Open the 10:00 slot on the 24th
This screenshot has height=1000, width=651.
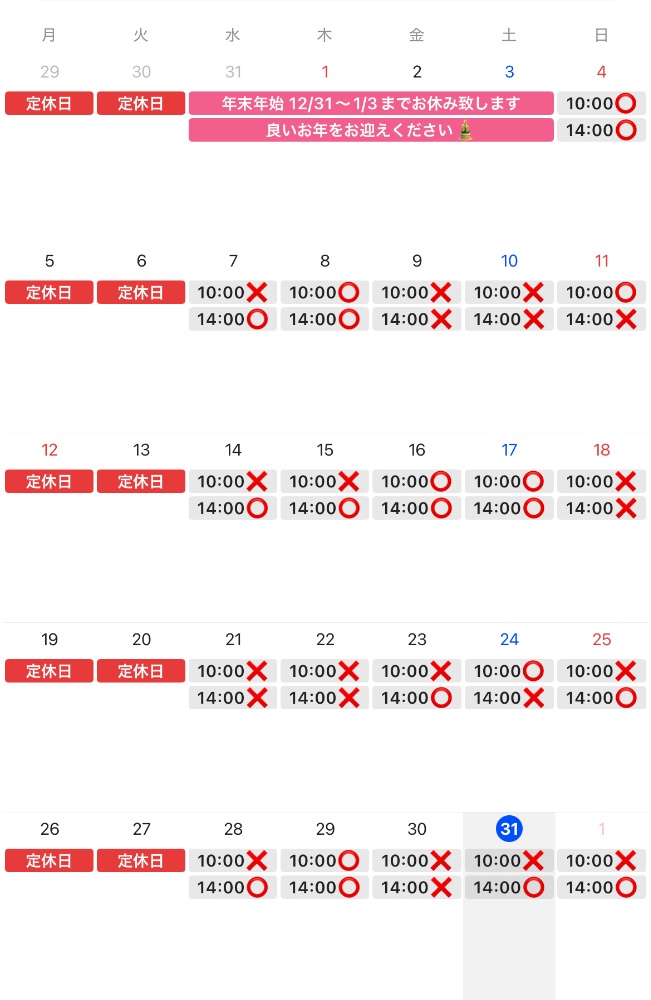tap(509, 671)
